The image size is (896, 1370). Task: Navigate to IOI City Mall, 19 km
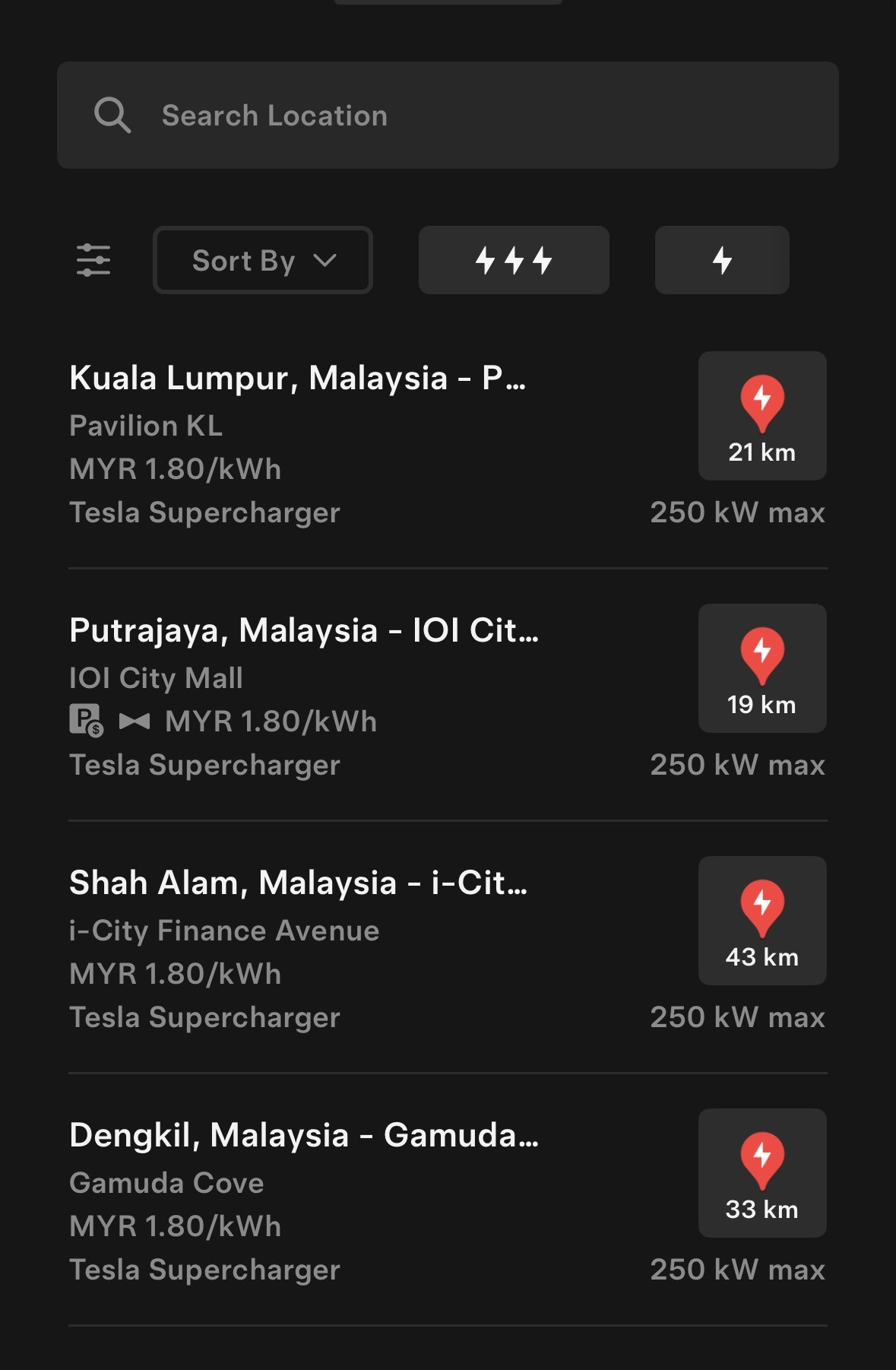click(x=762, y=668)
